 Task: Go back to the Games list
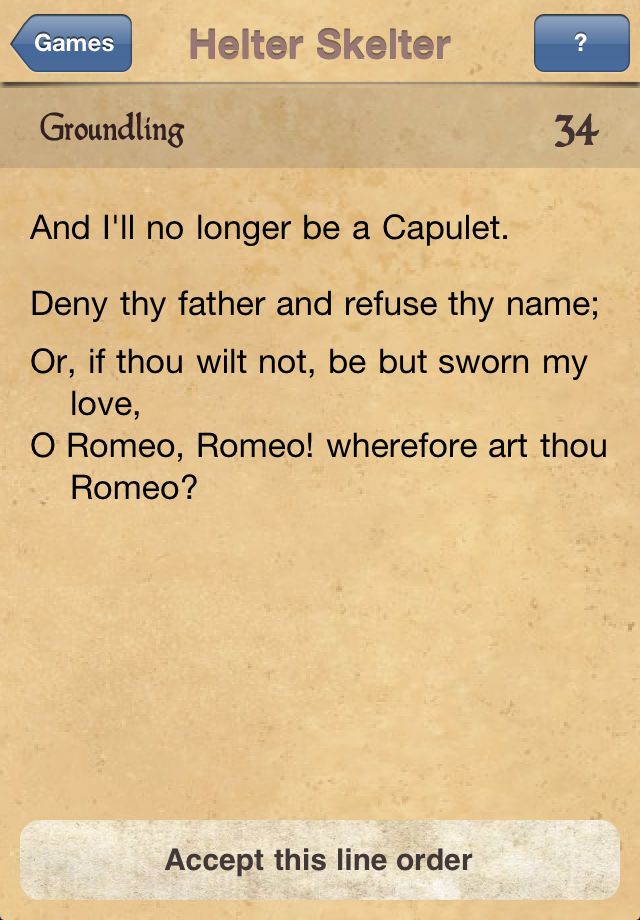pyautogui.click(x=72, y=43)
